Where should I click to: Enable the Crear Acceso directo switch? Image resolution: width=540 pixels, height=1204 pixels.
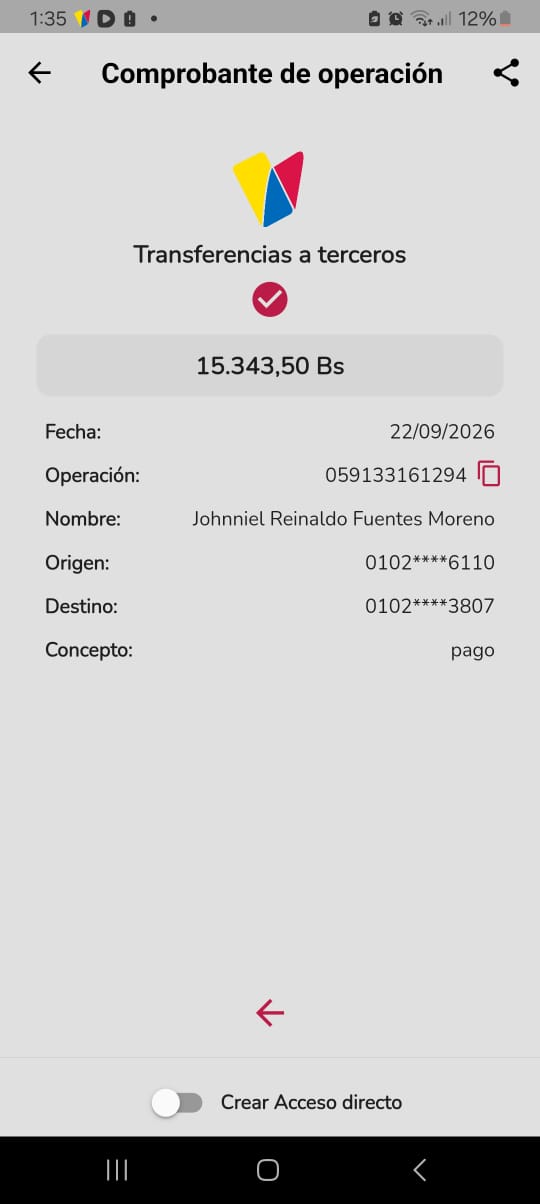pos(178,1102)
